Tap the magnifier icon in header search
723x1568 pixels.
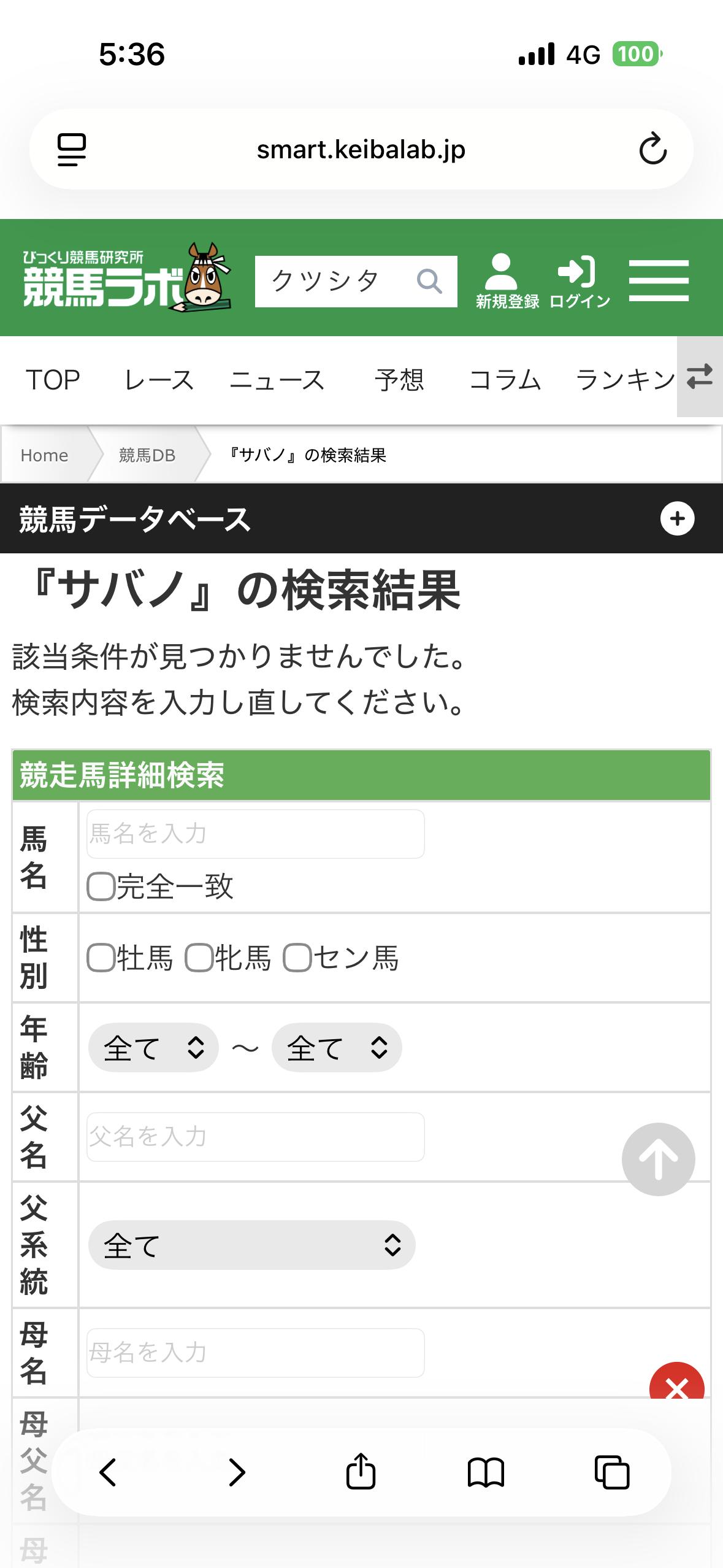[429, 282]
